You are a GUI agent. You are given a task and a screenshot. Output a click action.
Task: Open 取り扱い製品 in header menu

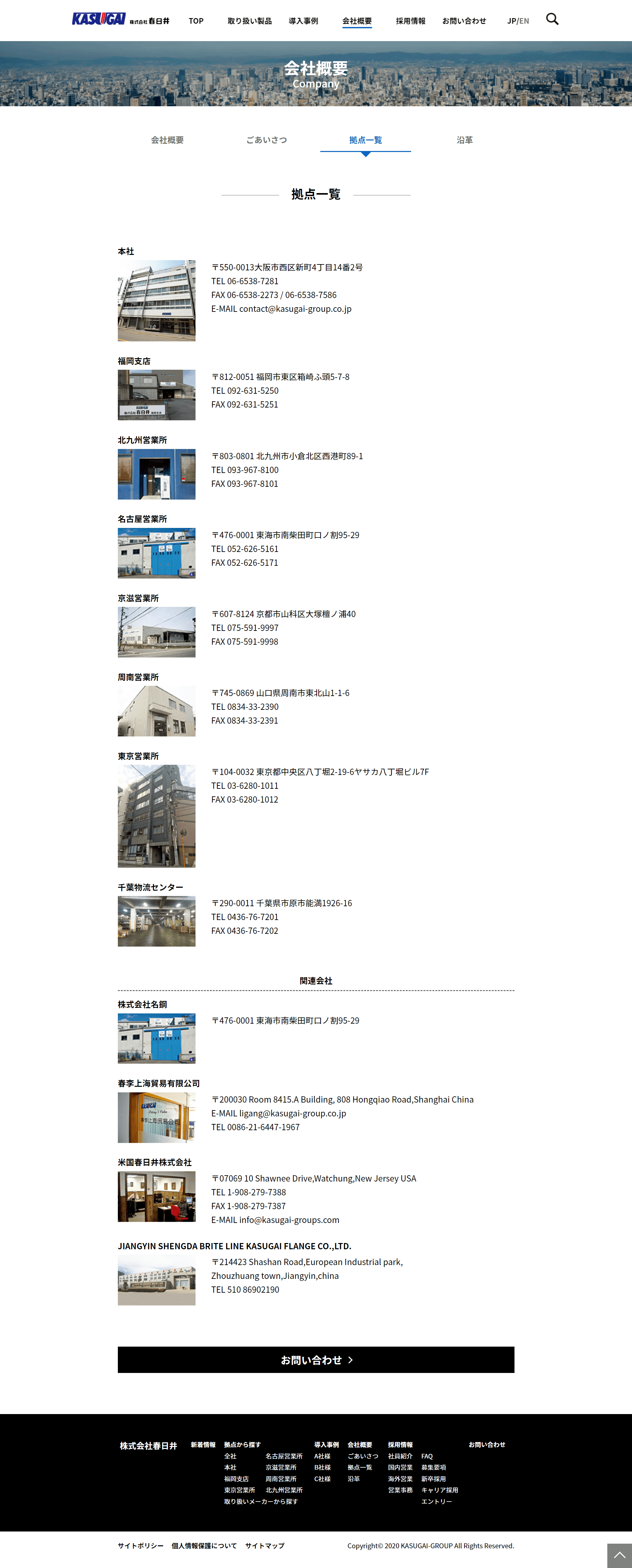[250, 21]
